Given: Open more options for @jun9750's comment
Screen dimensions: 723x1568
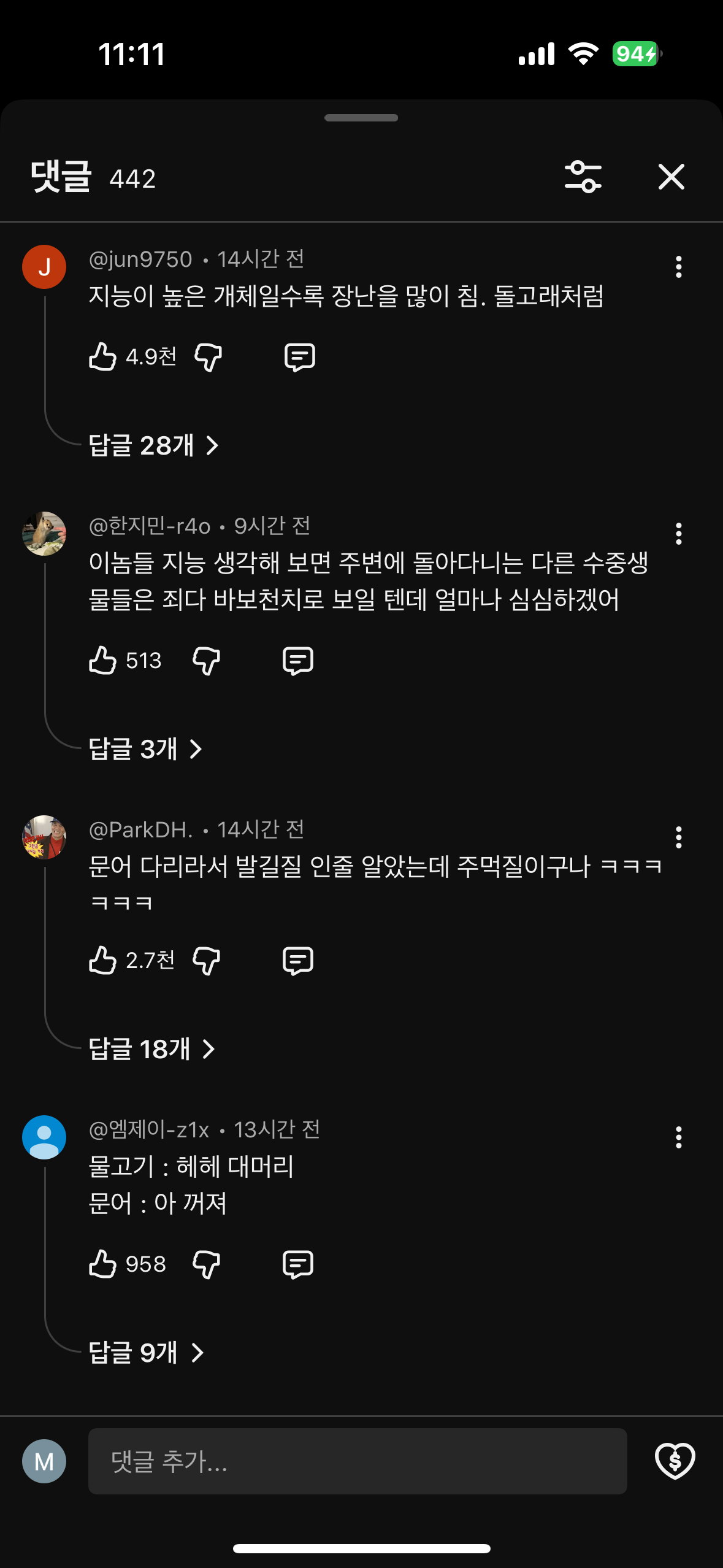Looking at the screenshot, I should coord(678,267).
